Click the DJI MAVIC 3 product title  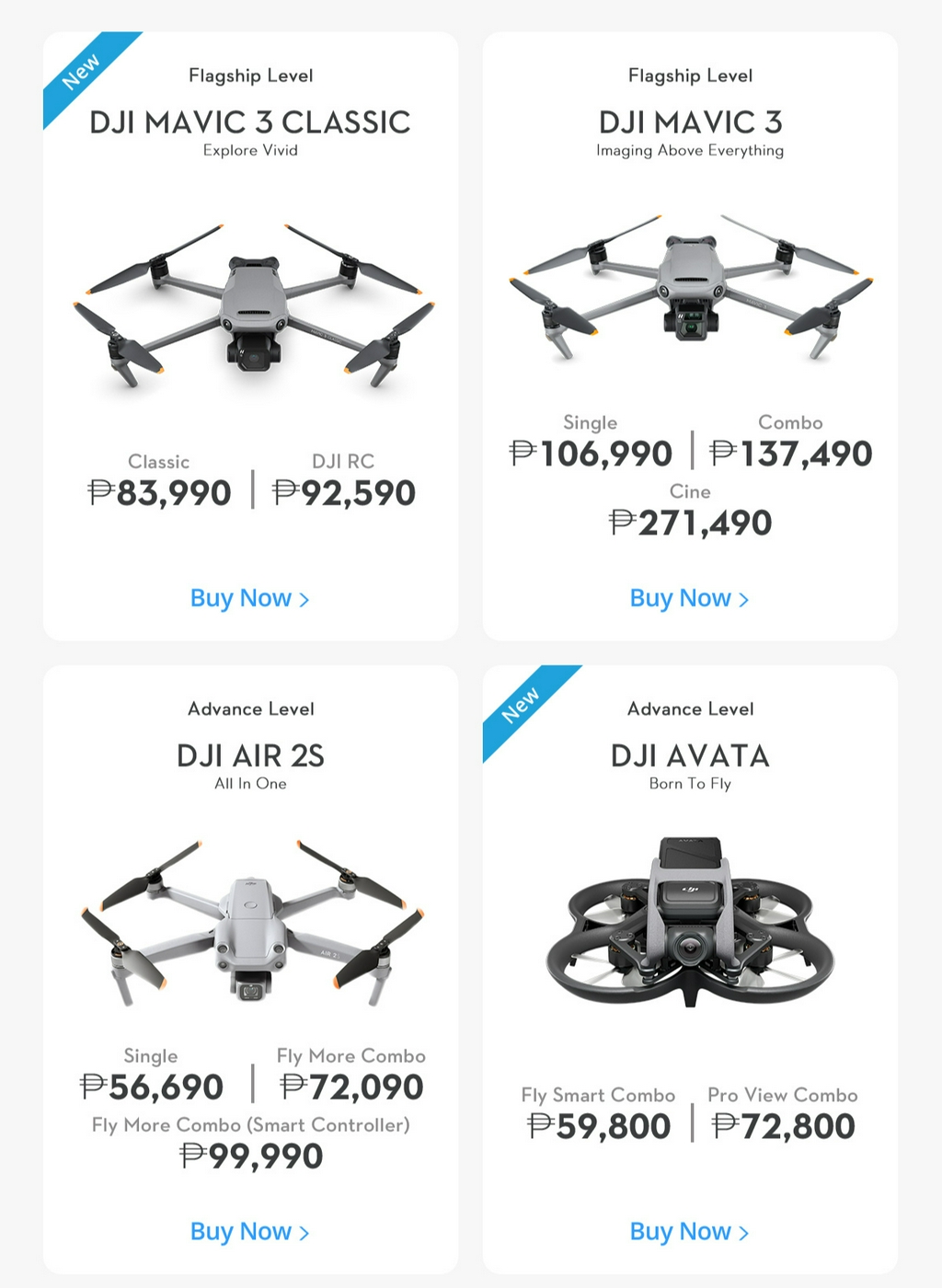690,121
